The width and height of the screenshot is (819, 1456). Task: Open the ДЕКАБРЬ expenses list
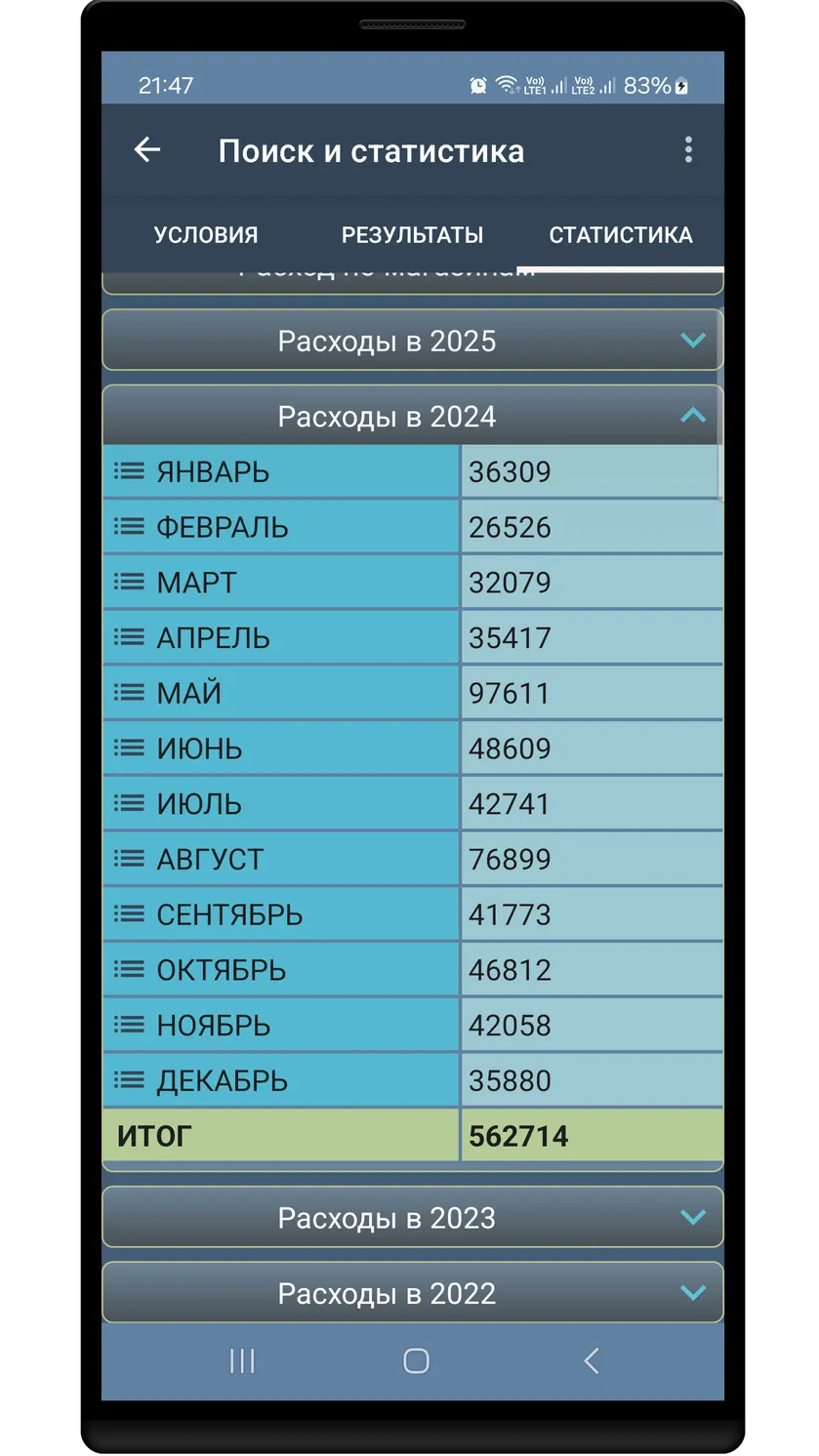point(281,1080)
